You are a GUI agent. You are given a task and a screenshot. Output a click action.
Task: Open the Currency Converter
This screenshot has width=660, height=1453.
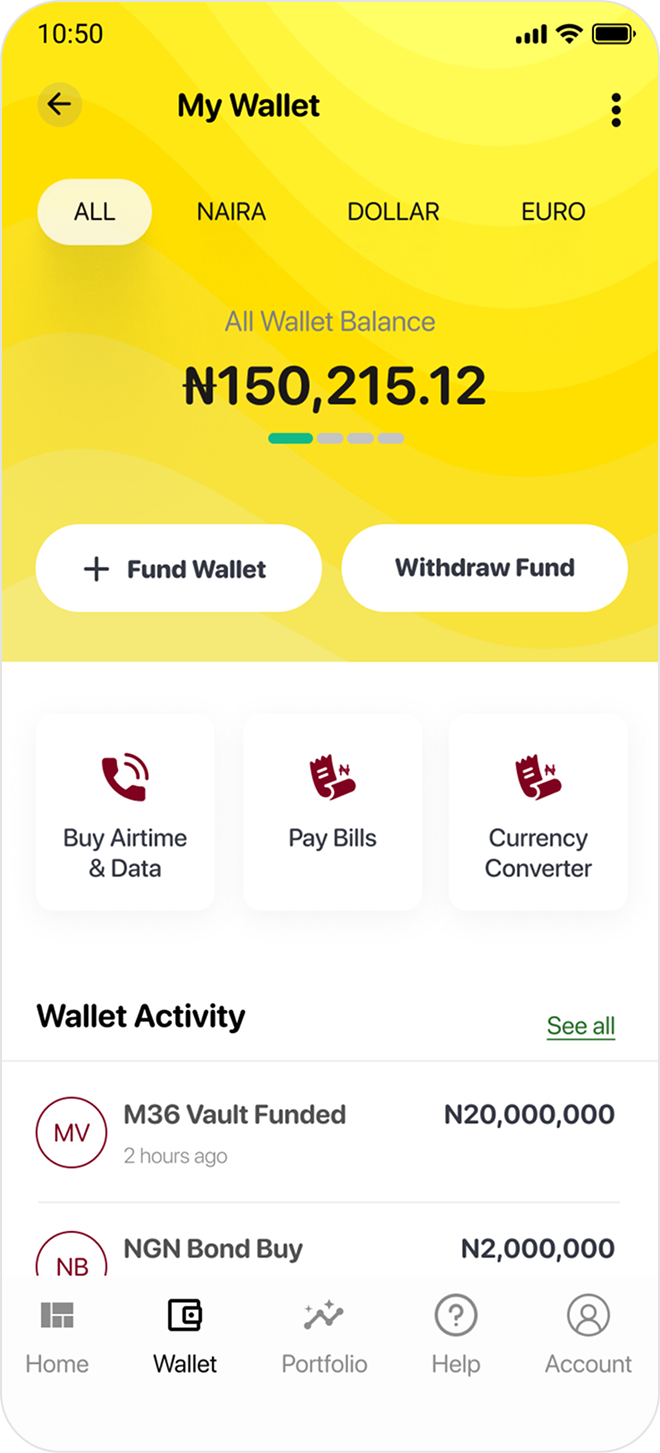point(538,812)
